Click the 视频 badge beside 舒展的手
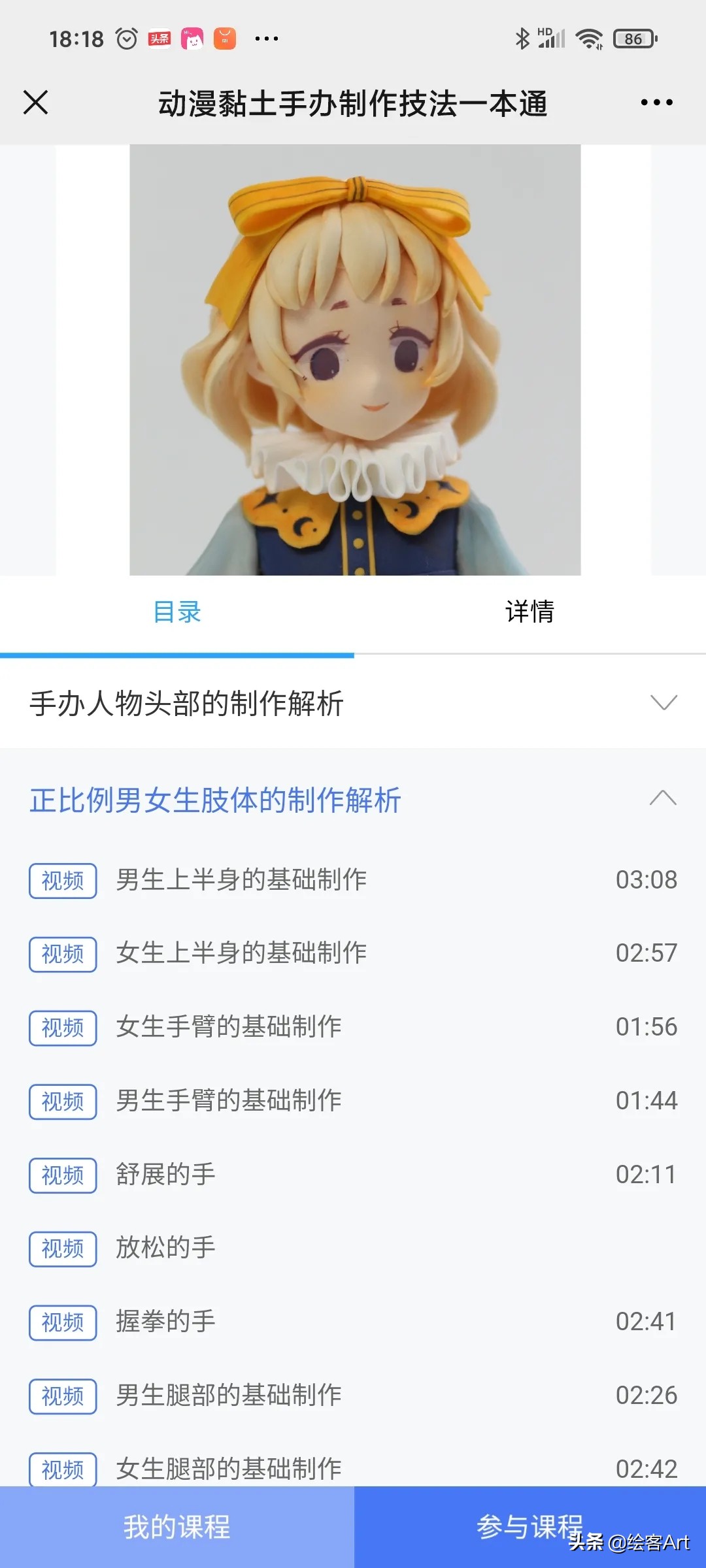Screen dimensions: 706x1568 (62, 1176)
